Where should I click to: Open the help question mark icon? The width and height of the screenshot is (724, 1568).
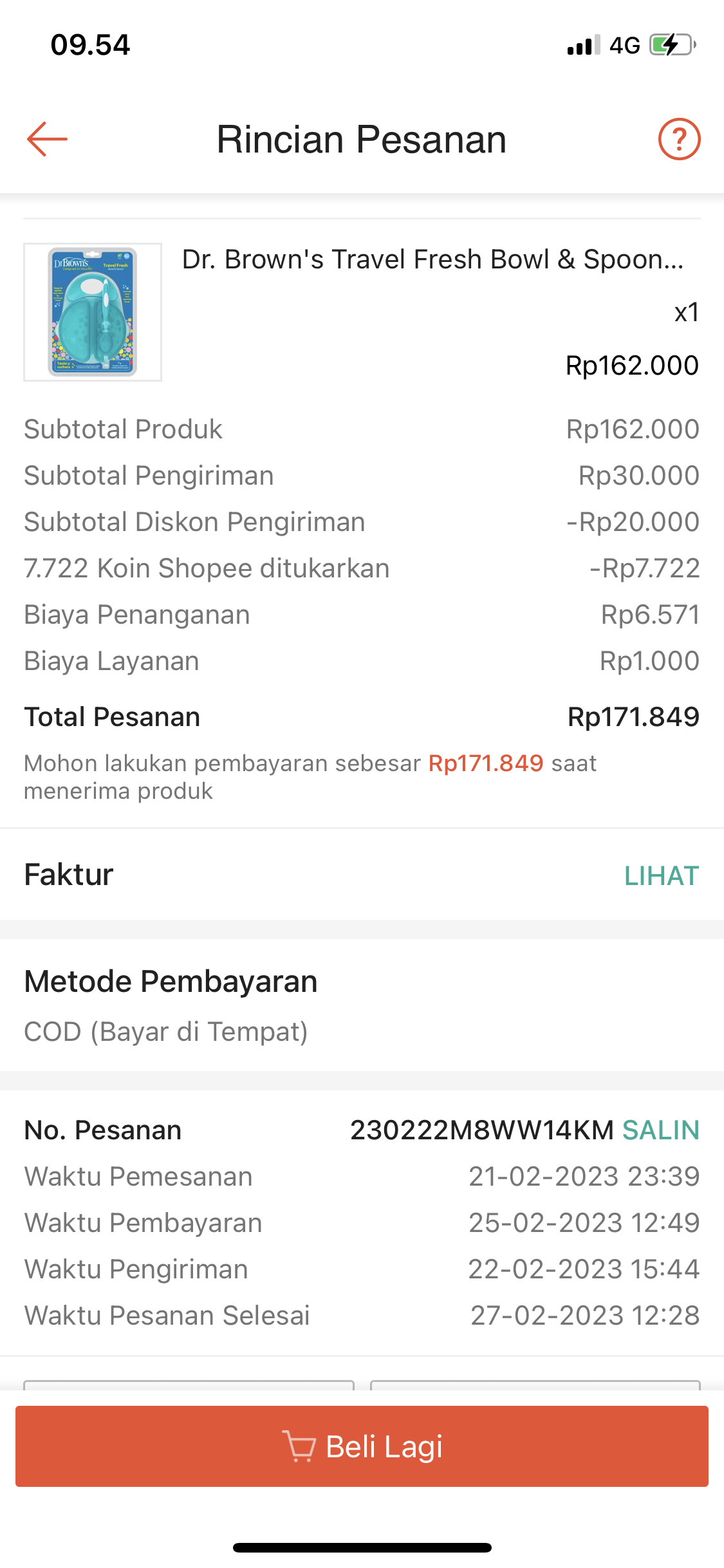[679, 139]
